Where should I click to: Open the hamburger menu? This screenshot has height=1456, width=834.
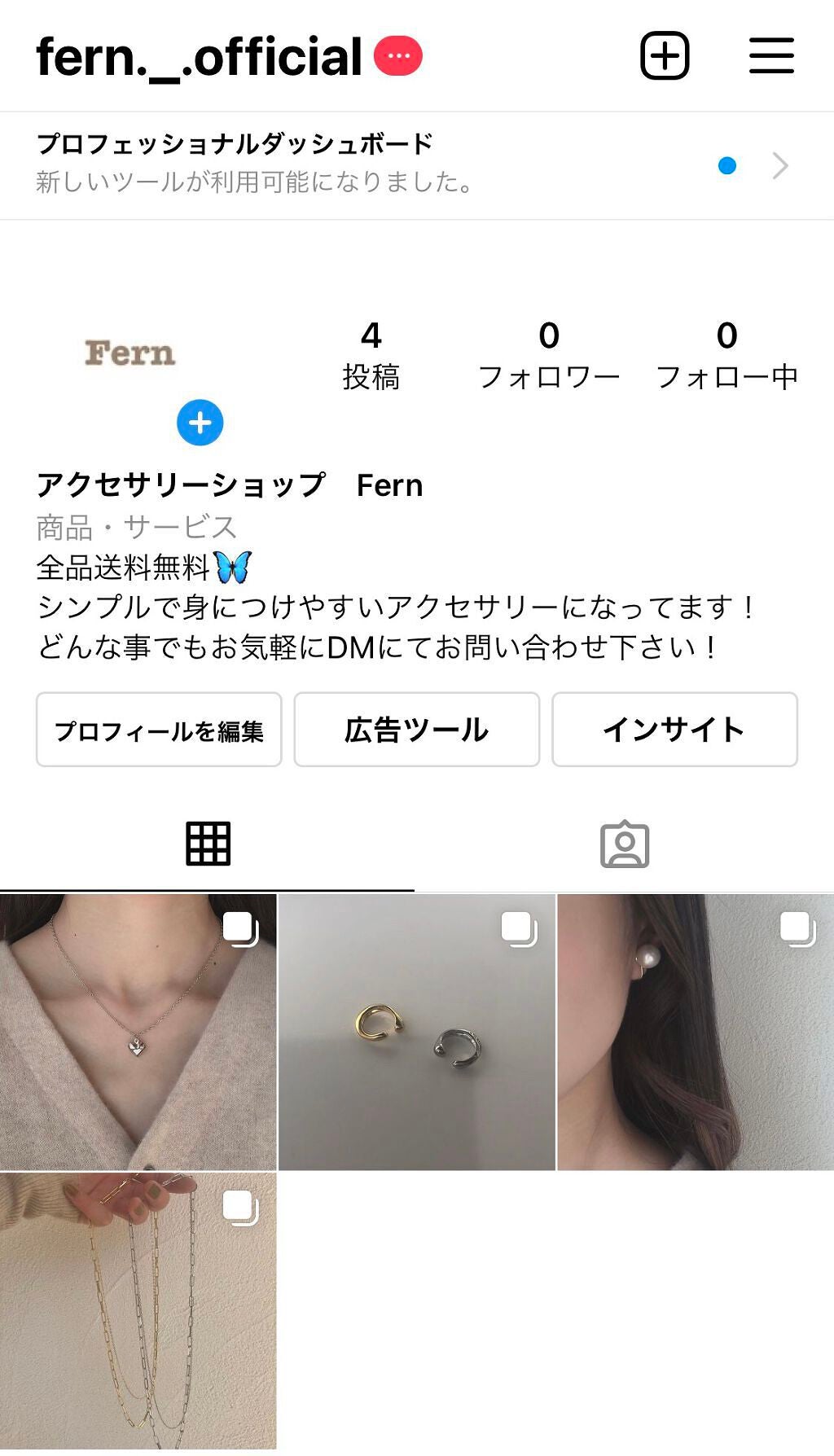pyautogui.click(x=771, y=55)
